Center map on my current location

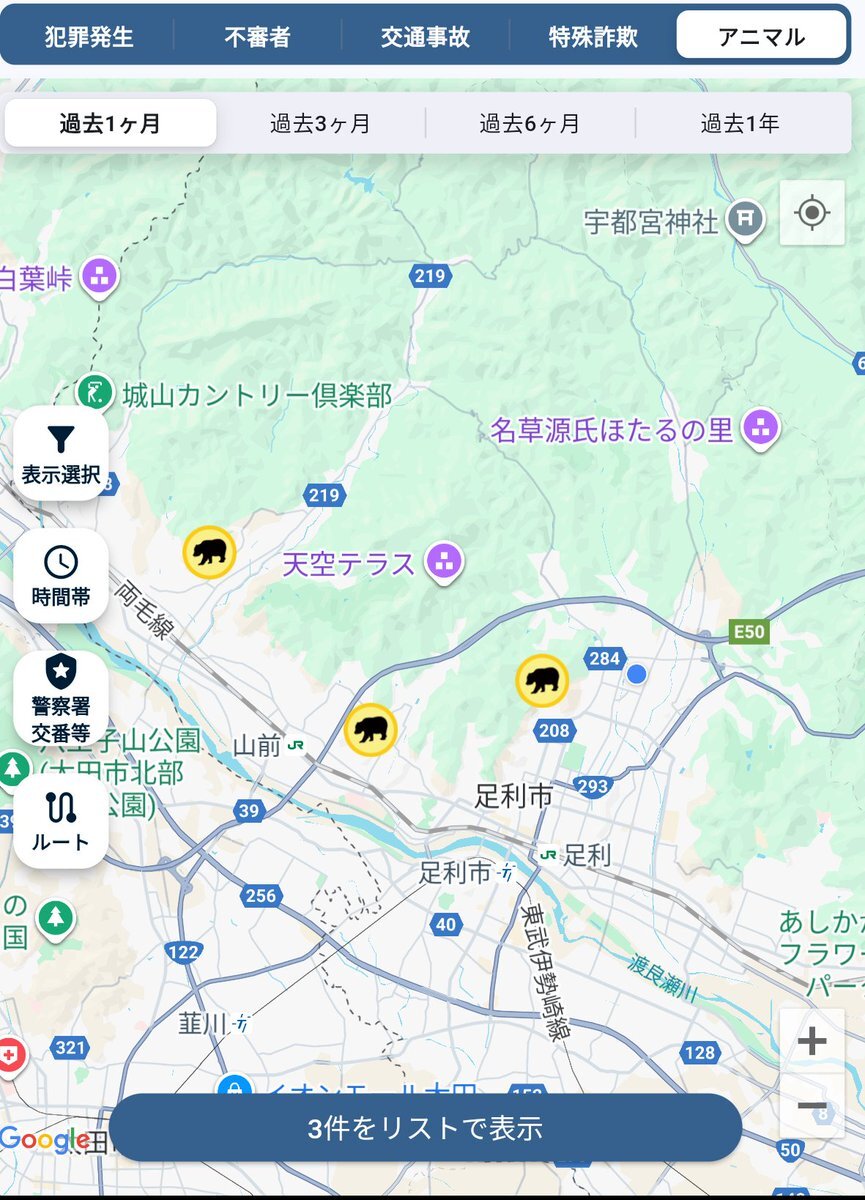pos(812,213)
